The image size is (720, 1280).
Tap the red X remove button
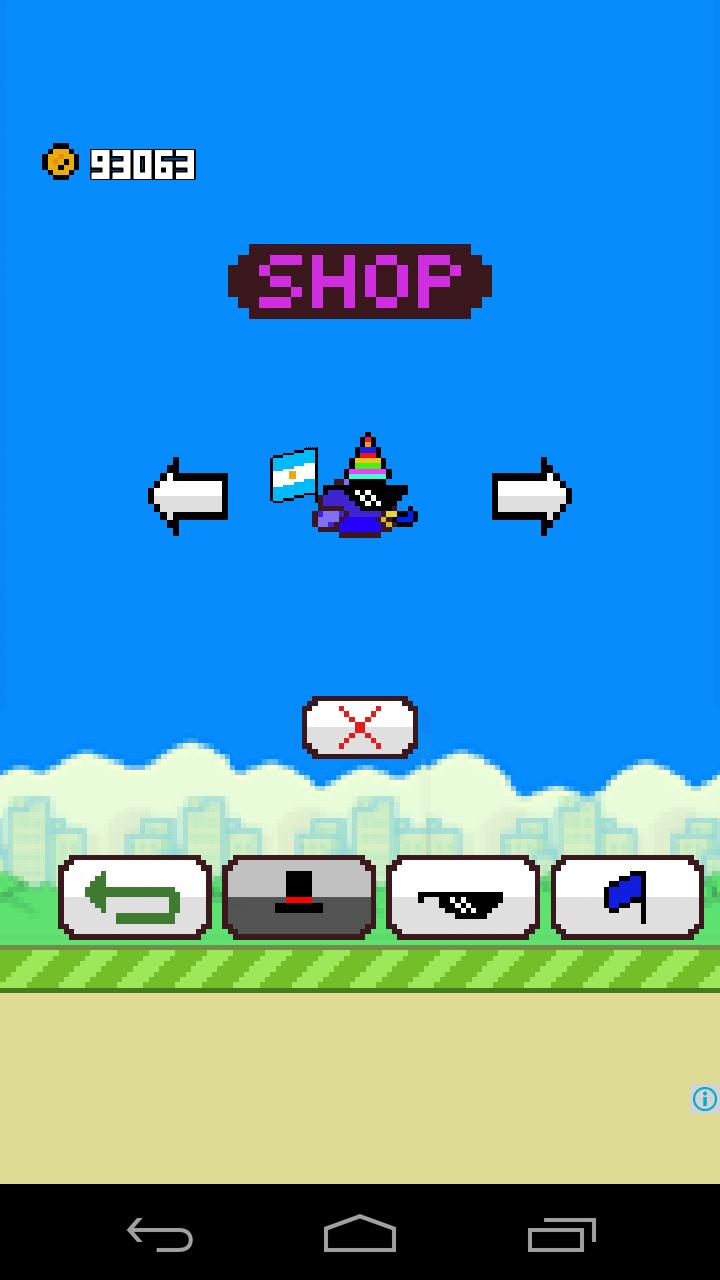(360, 727)
